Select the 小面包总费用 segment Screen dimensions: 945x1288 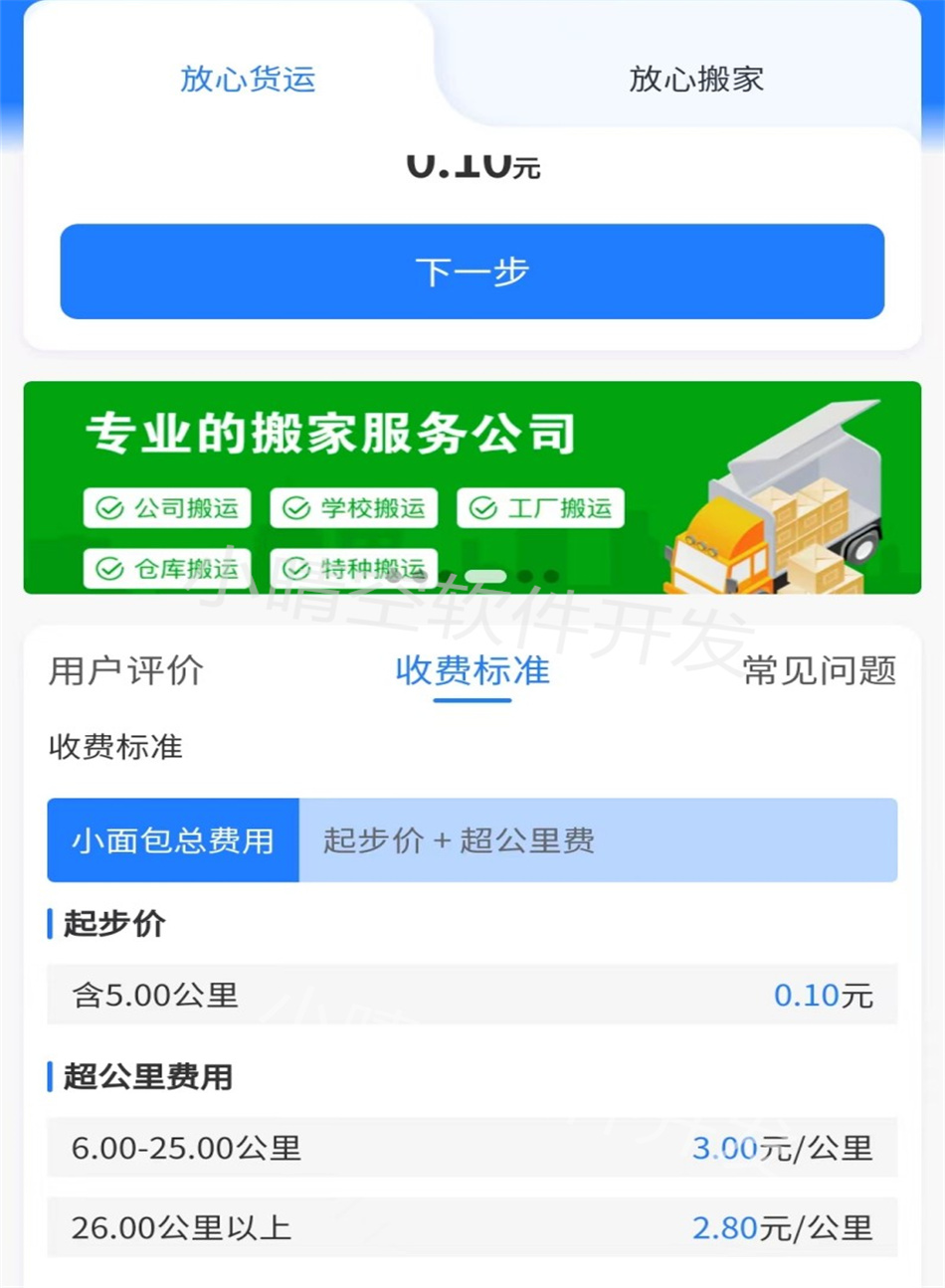(x=171, y=840)
